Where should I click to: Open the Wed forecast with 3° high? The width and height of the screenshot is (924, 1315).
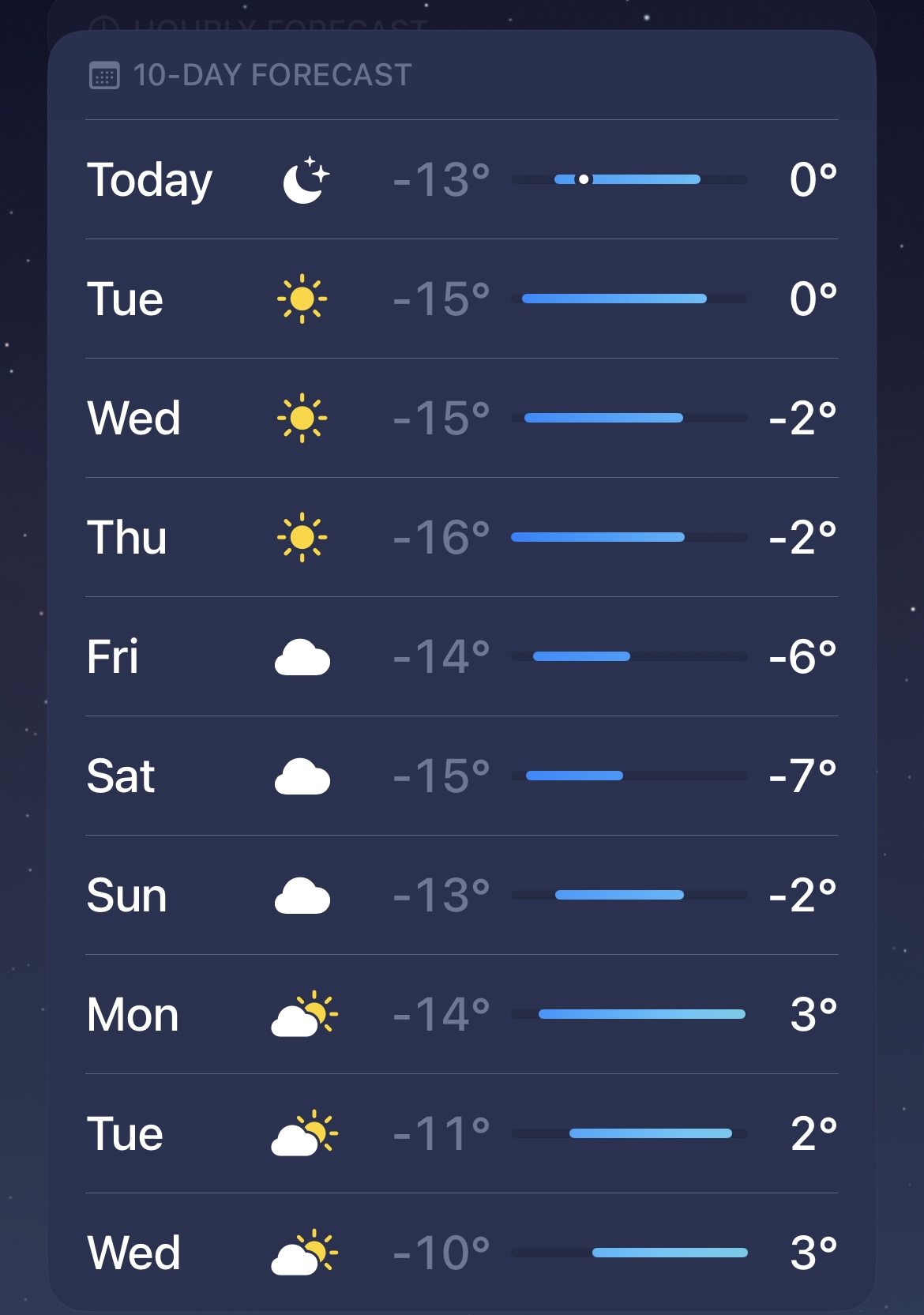tap(462, 1253)
